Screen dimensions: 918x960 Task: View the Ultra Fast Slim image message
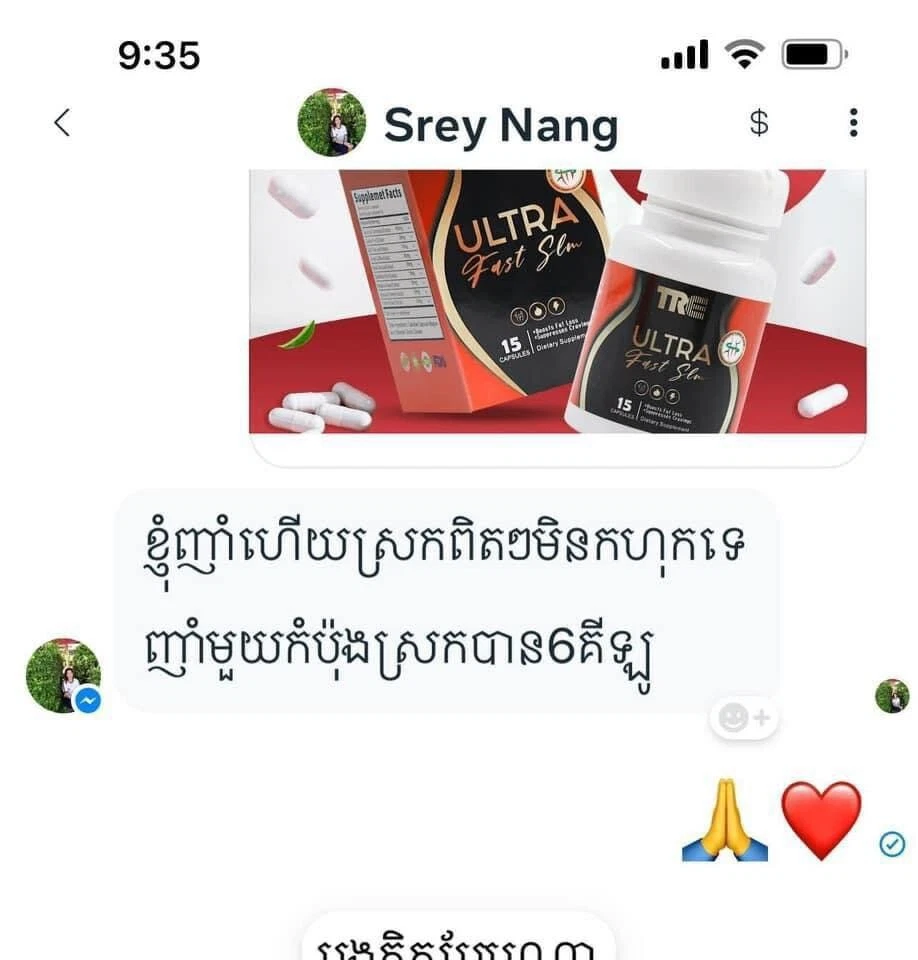click(557, 302)
